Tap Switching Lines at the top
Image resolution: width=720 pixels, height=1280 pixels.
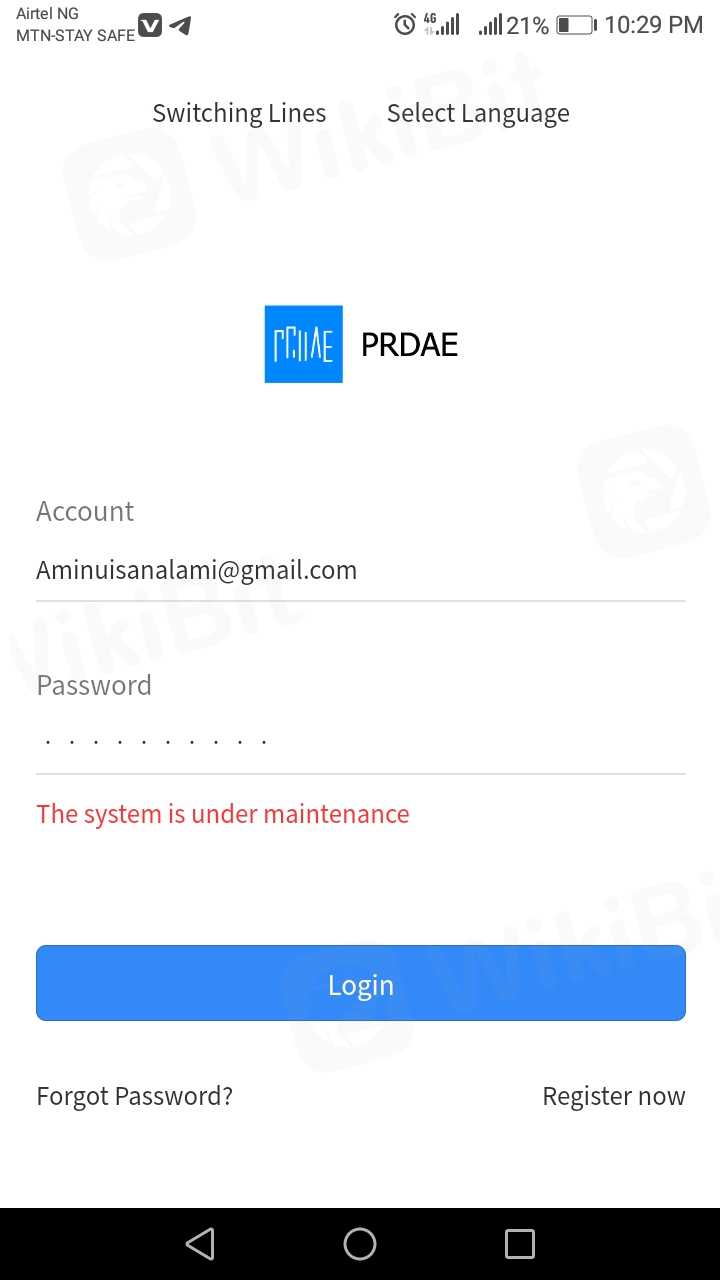[x=239, y=113]
